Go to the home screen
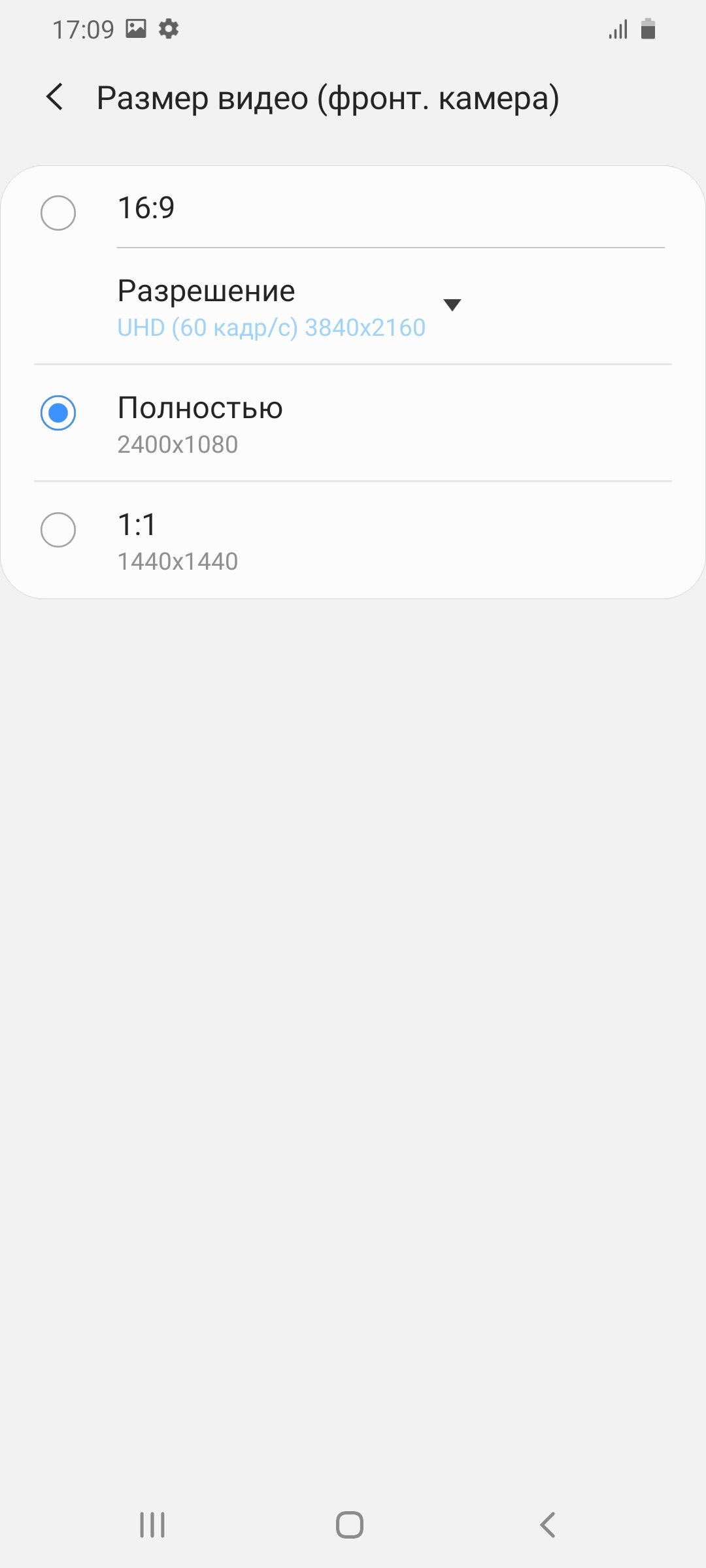Image resolution: width=706 pixels, height=1568 pixels. coord(350,1525)
